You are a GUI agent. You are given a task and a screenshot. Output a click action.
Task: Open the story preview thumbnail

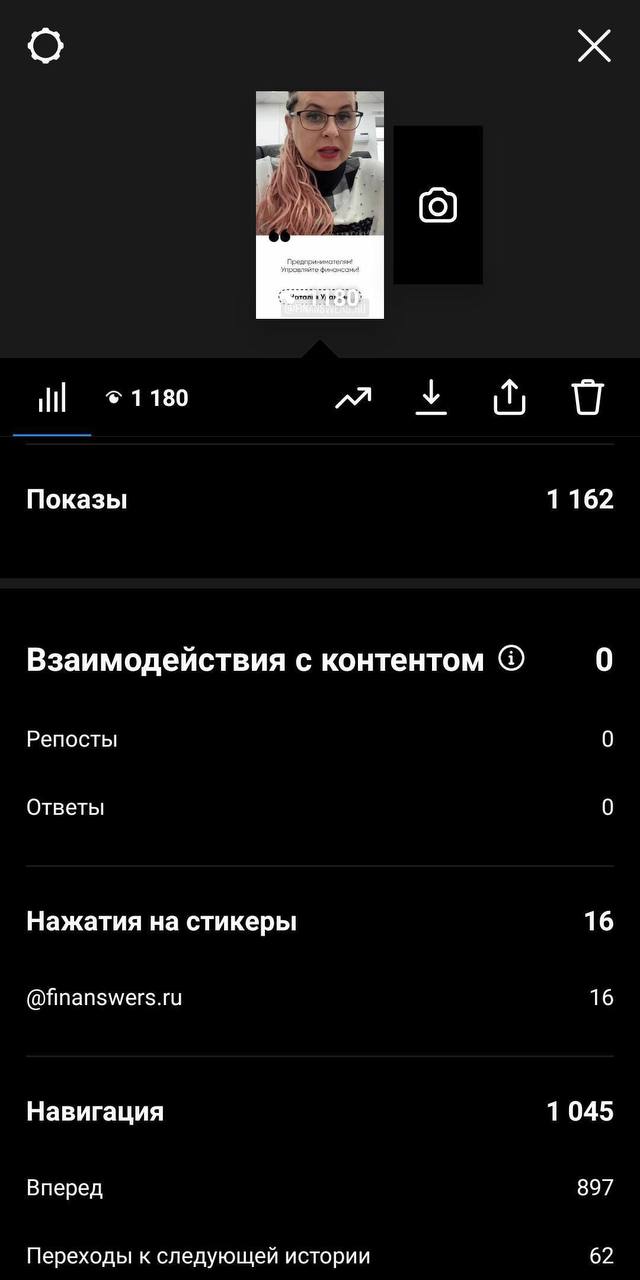coord(320,205)
